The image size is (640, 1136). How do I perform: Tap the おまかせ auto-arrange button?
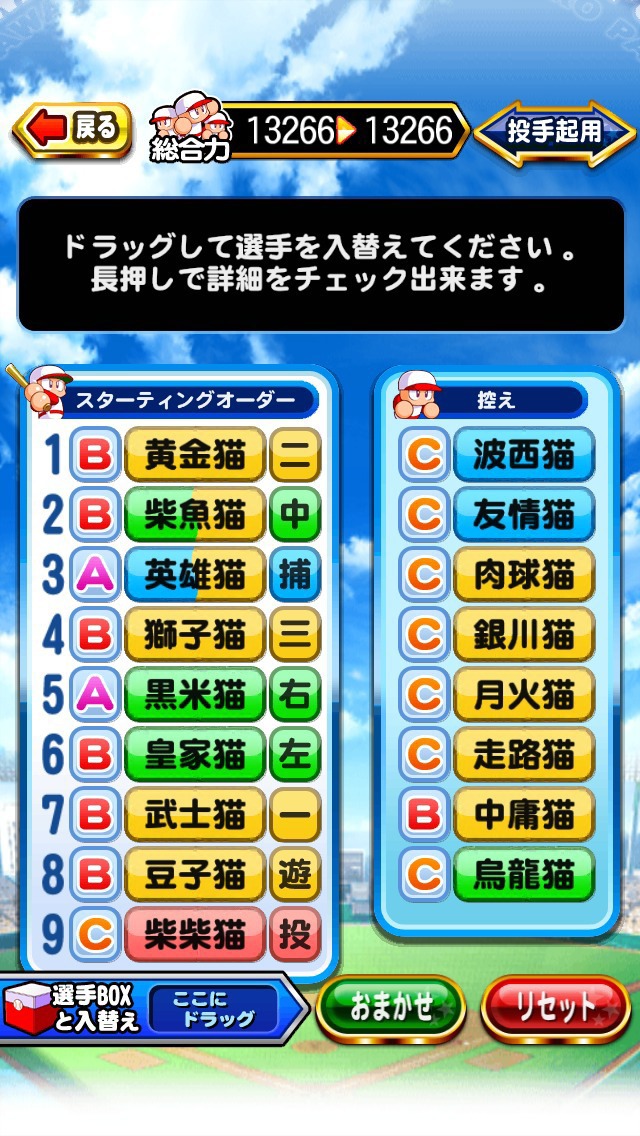click(x=391, y=1008)
